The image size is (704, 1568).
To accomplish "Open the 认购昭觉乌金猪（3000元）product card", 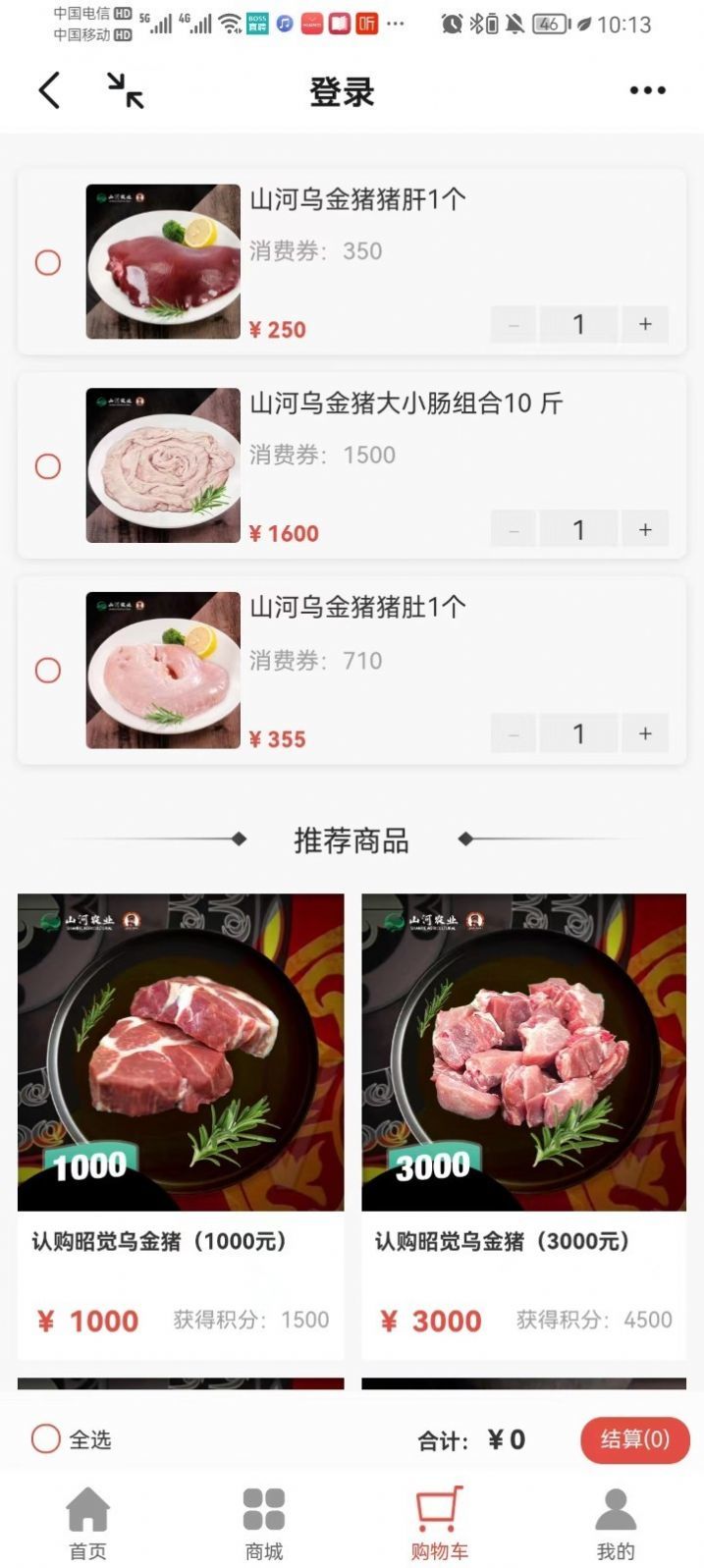I will [523, 1080].
